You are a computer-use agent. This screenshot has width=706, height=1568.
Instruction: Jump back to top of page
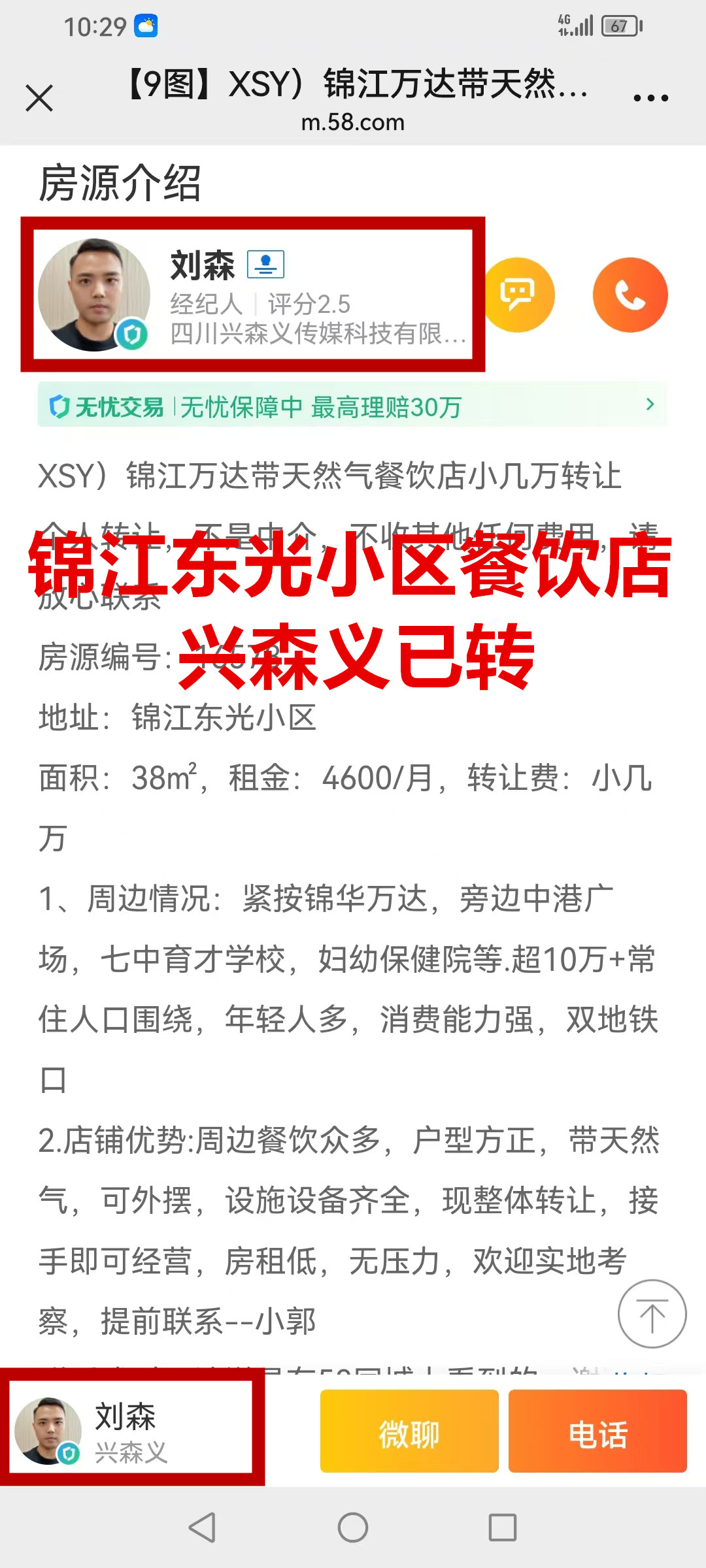tap(652, 1313)
